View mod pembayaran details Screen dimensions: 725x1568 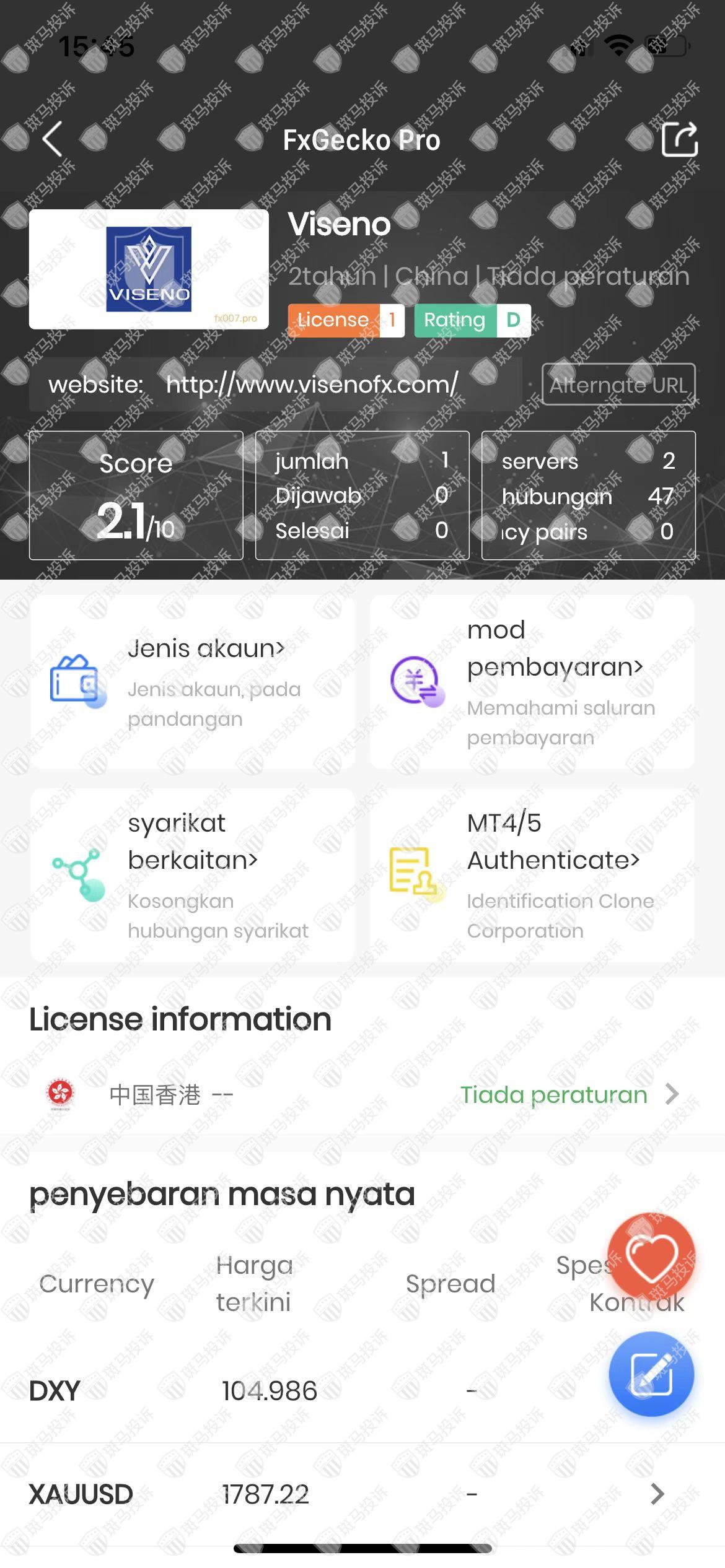pos(532,682)
